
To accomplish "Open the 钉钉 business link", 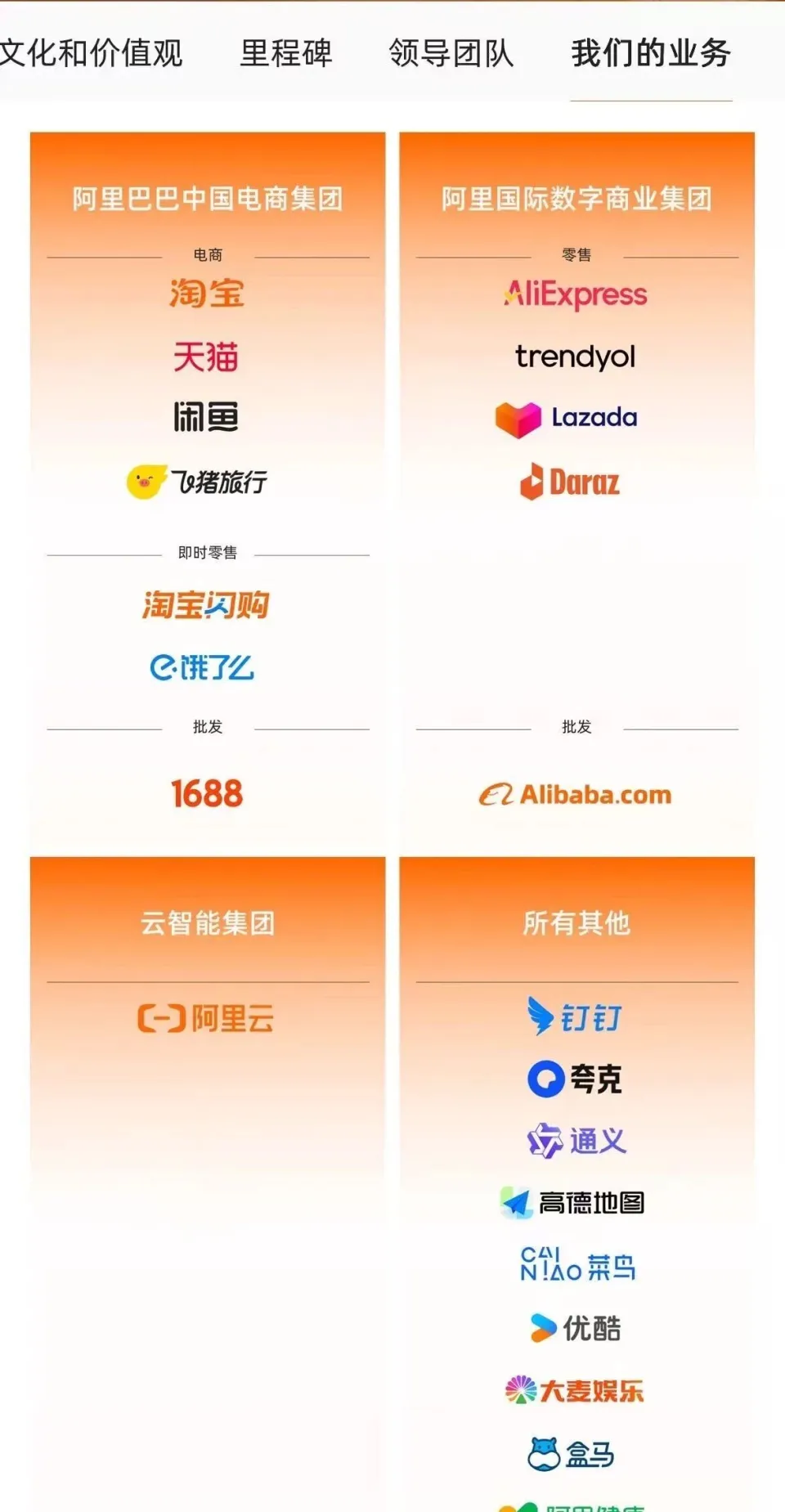I will [x=576, y=1017].
